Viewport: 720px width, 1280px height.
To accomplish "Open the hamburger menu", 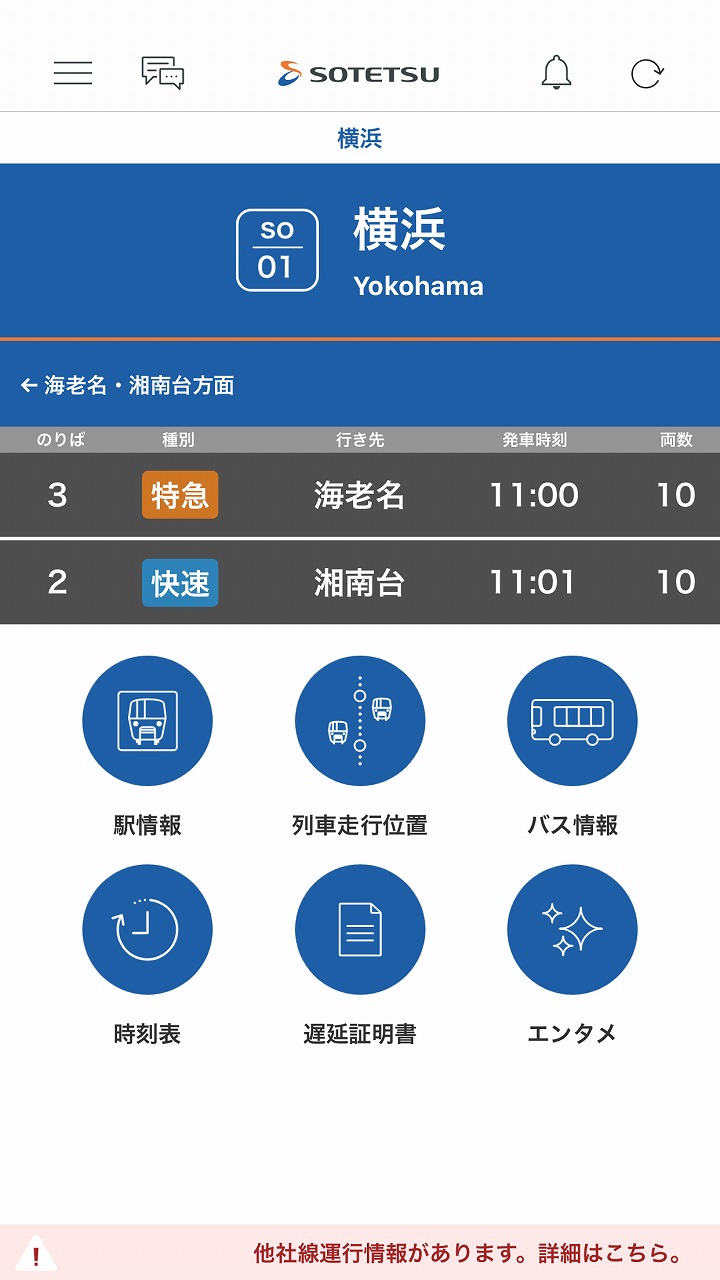I will point(73,73).
